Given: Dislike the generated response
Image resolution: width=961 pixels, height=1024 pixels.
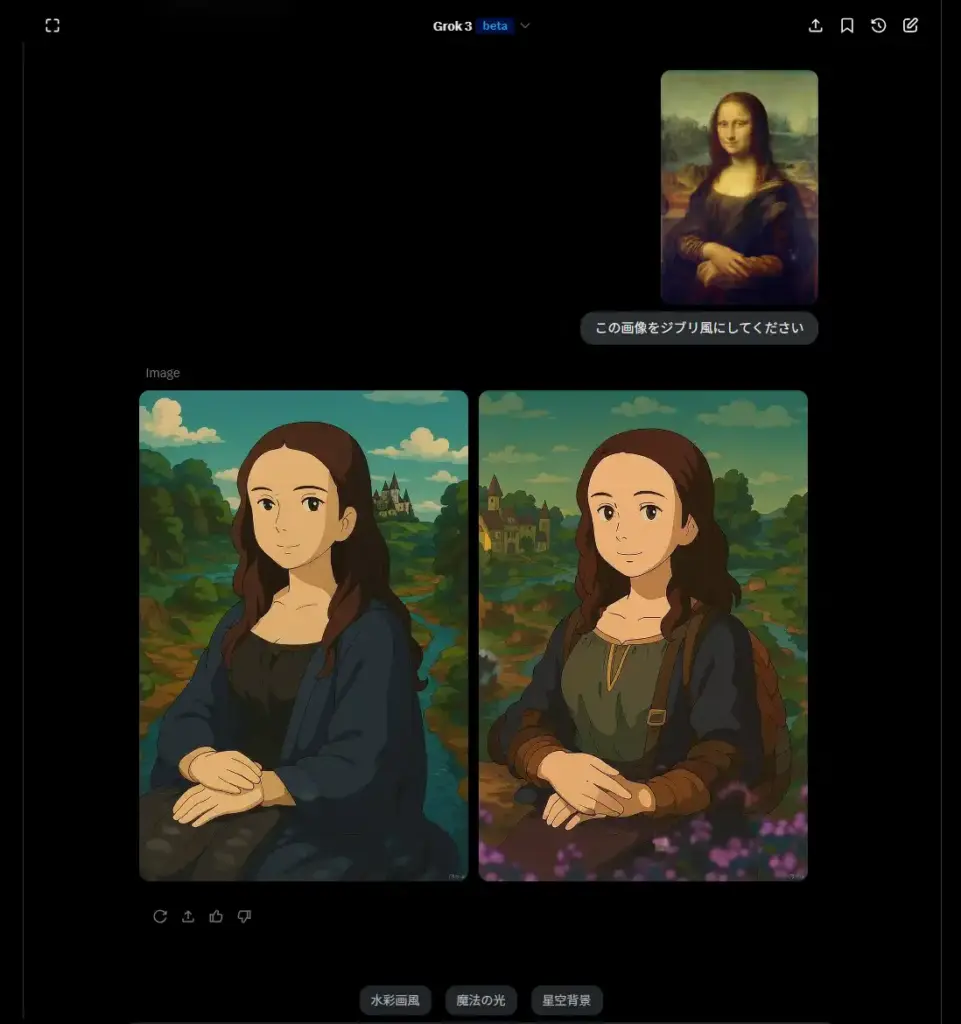Looking at the screenshot, I should (244, 916).
